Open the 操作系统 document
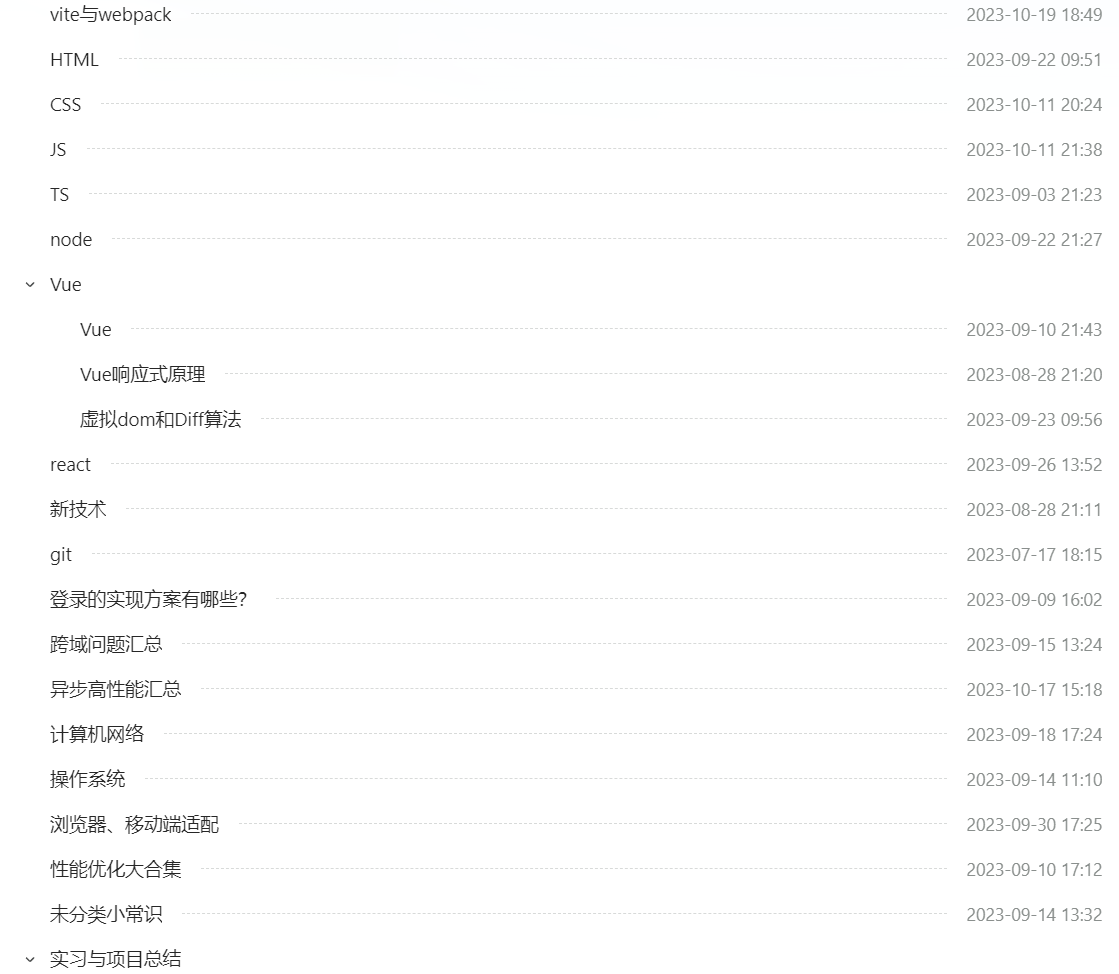The image size is (1119, 974). 87,780
